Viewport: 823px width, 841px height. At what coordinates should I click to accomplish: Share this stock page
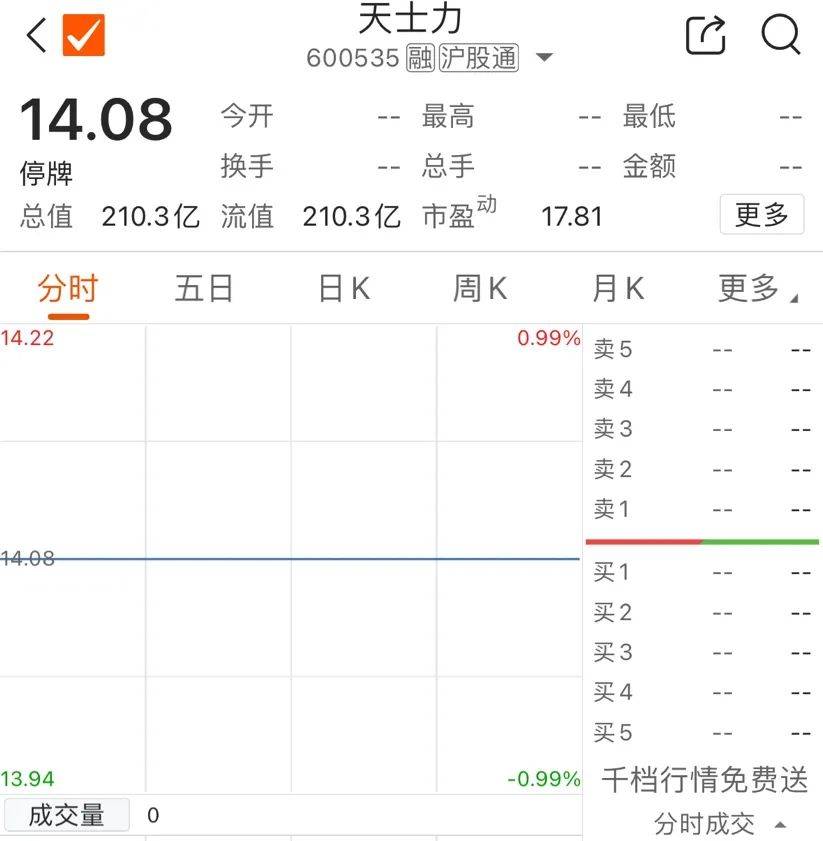point(706,36)
